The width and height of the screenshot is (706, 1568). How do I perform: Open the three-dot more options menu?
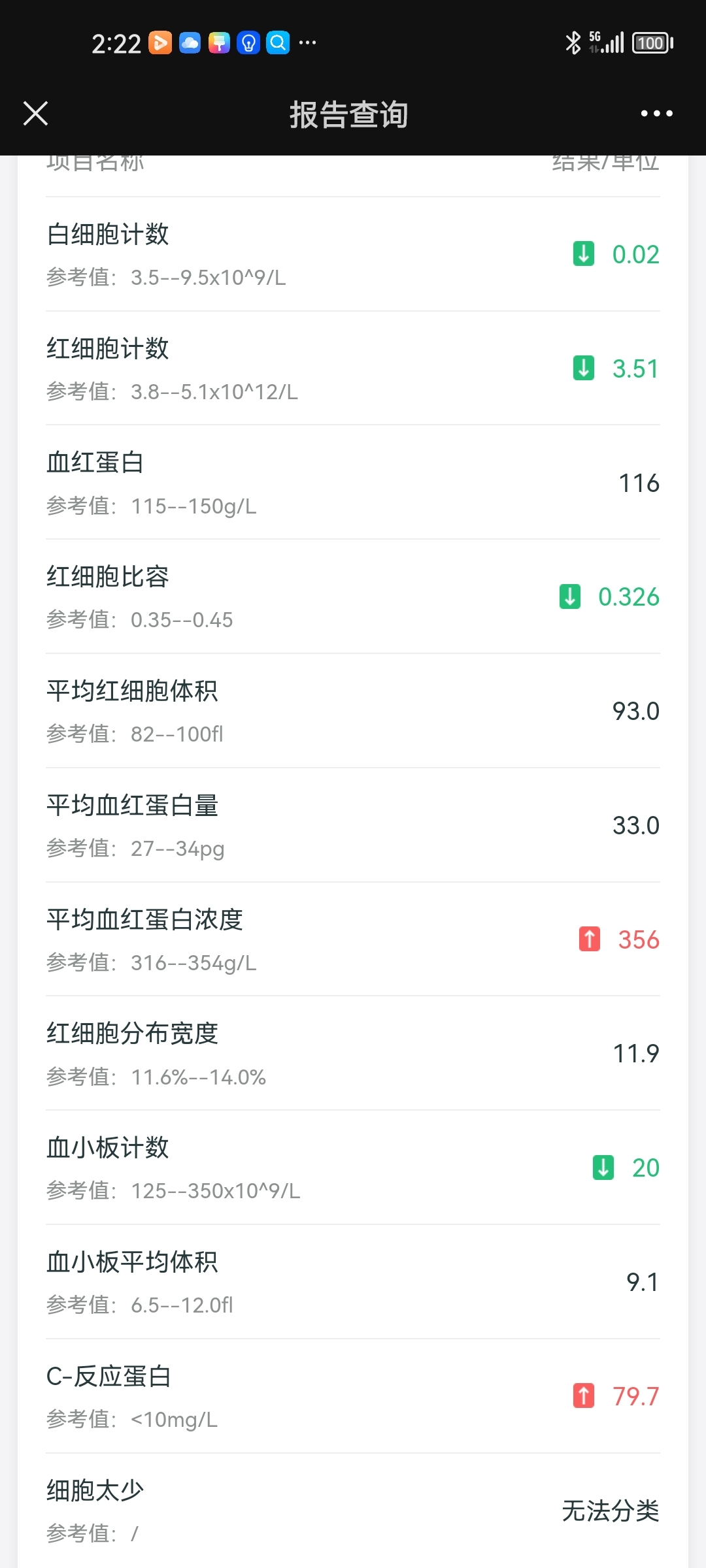(x=656, y=114)
